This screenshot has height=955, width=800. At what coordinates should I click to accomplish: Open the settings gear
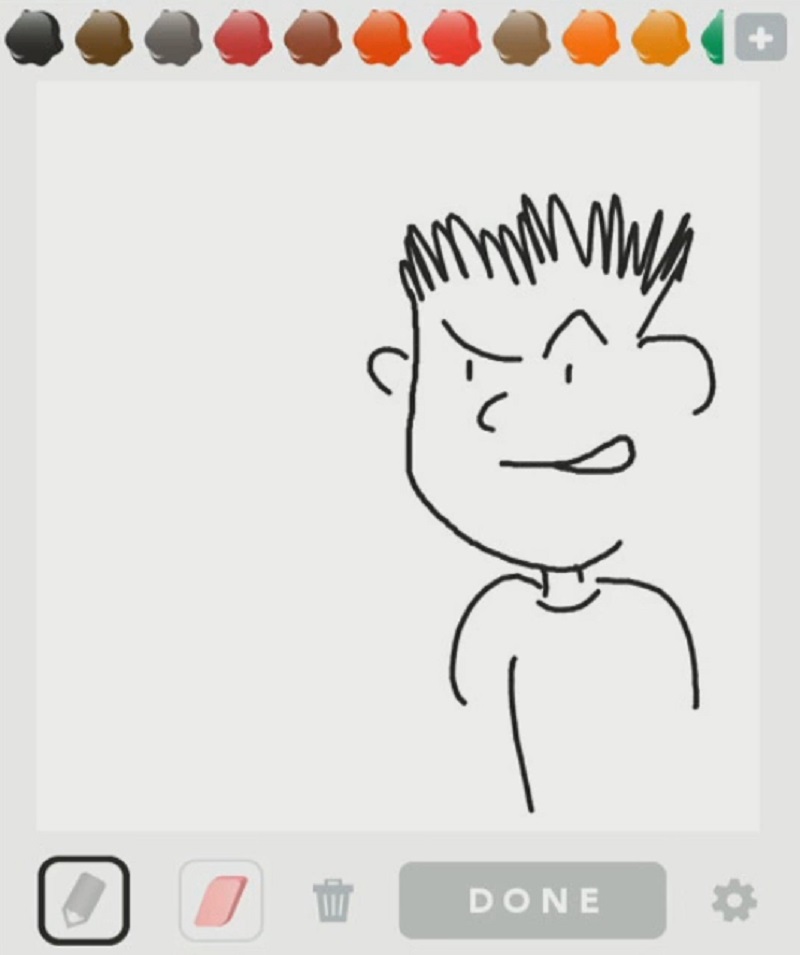[733, 900]
